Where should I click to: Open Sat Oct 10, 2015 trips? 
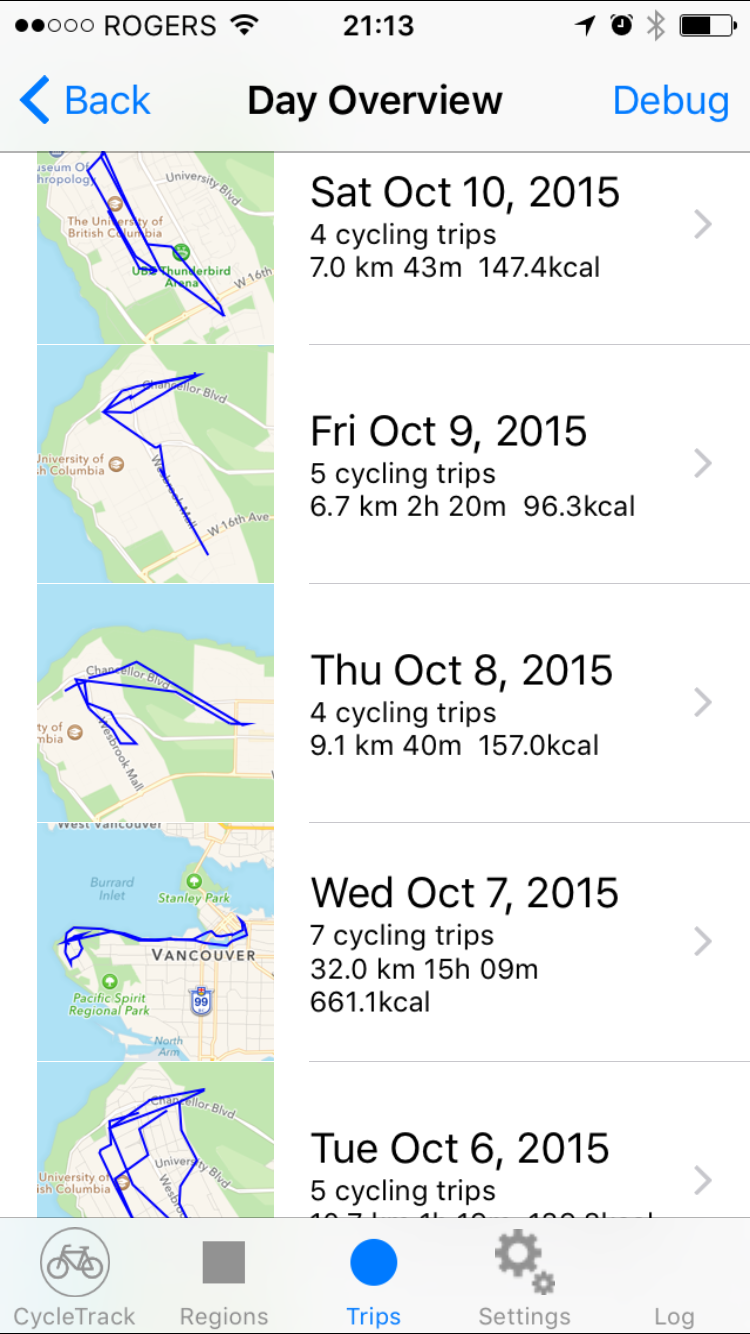coord(465,227)
